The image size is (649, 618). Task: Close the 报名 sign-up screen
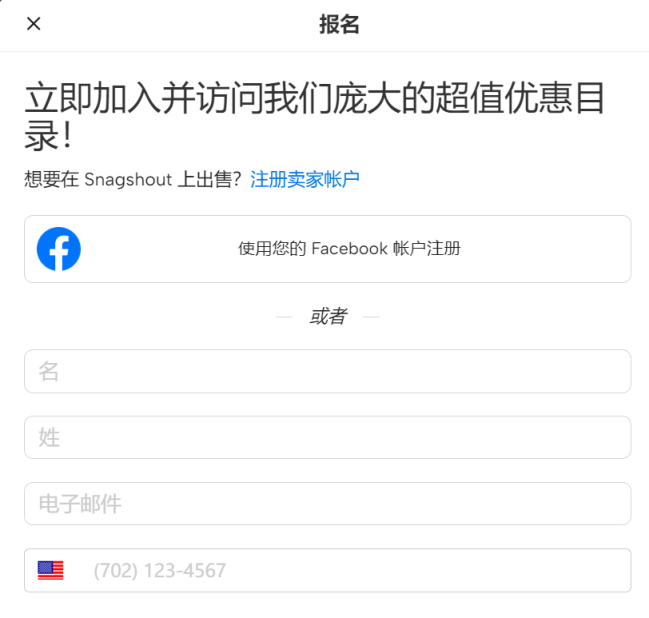pyautogui.click(x=33, y=24)
